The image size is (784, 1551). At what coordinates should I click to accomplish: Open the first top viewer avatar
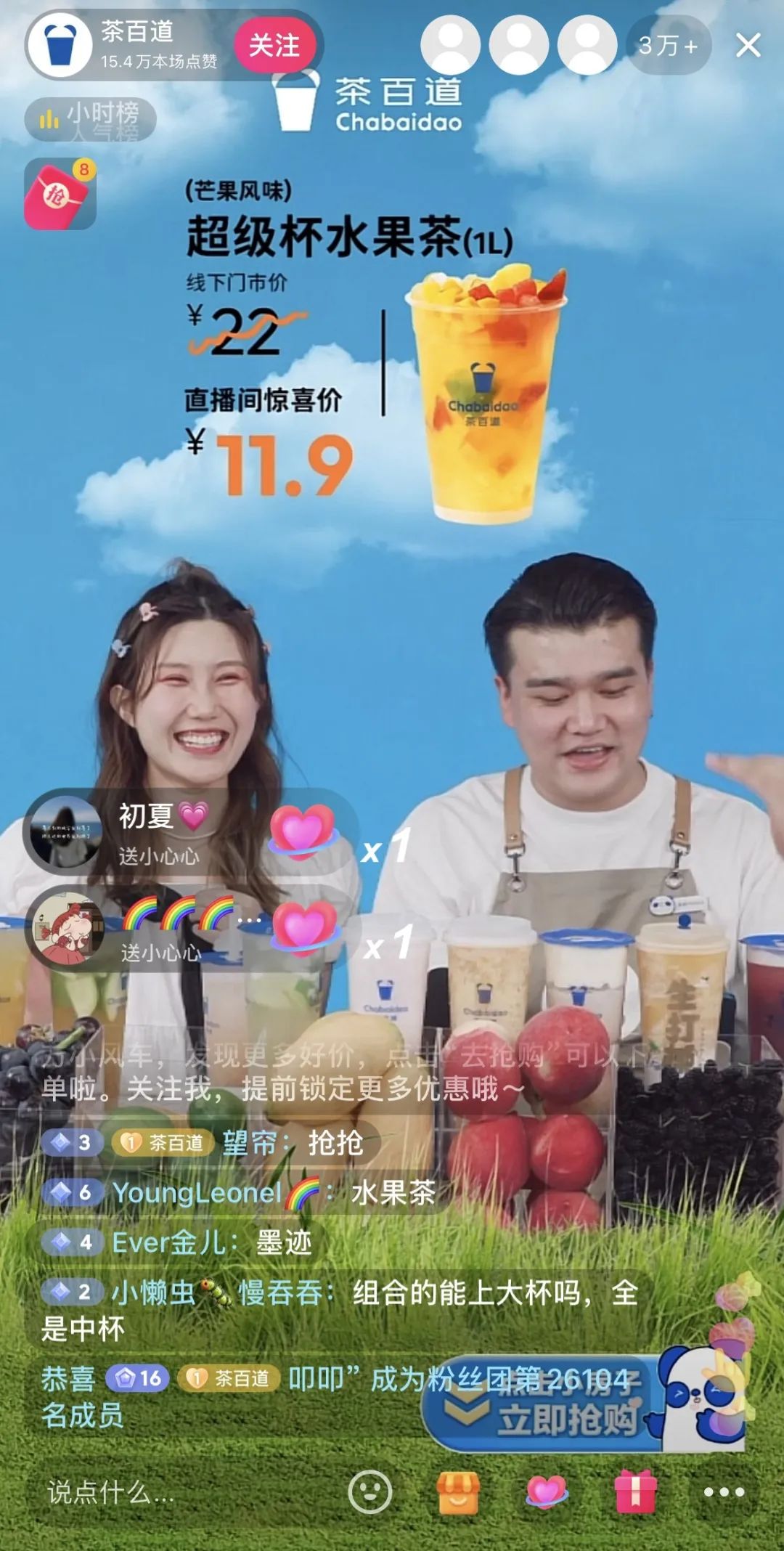451,45
